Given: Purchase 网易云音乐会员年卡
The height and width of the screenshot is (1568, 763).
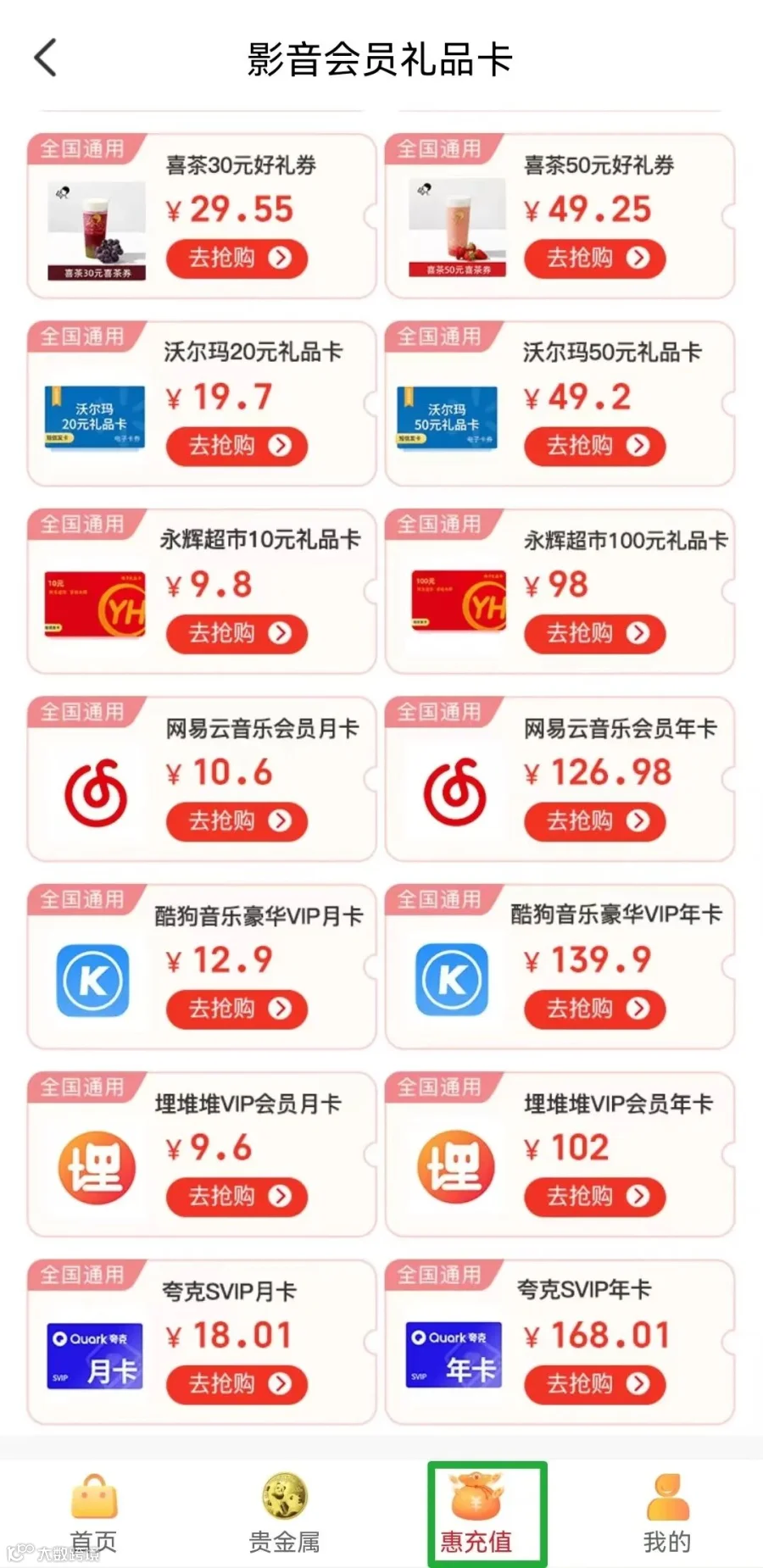Looking at the screenshot, I should [595, 821].
